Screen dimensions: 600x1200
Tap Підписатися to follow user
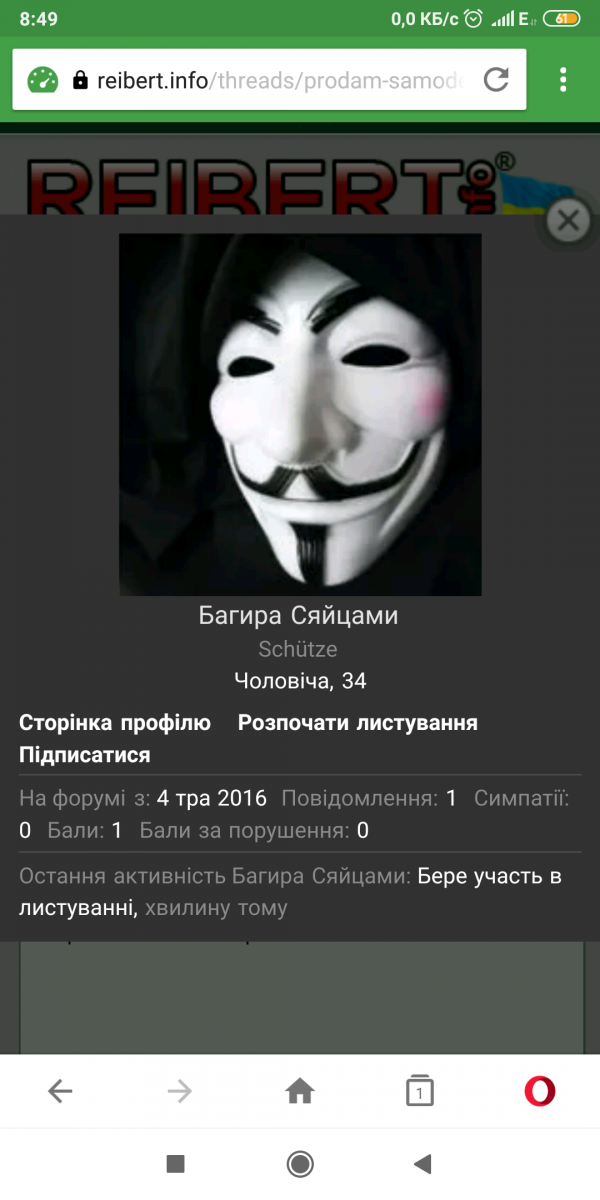click(85, 754)
